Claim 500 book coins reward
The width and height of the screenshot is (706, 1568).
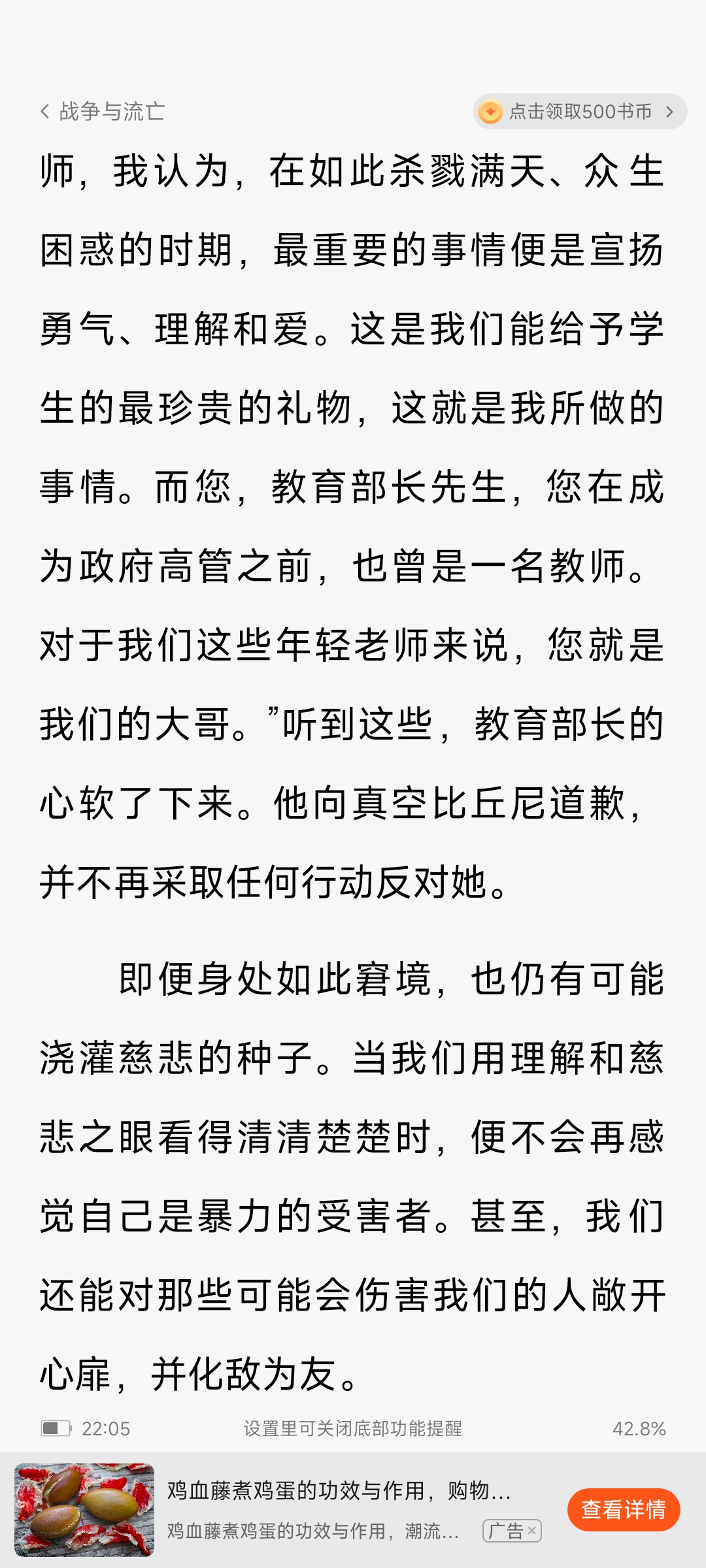(x=579, y=112)
